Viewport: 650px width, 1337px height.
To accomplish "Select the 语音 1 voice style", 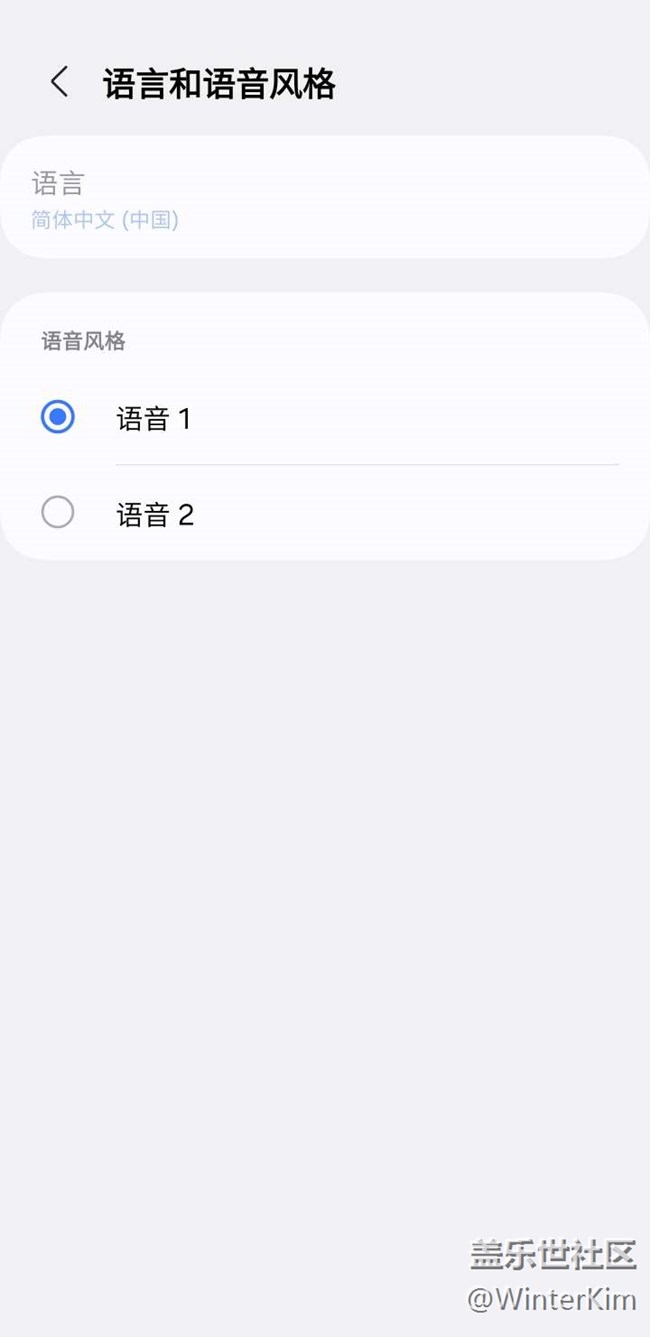I will coord(58,417).
